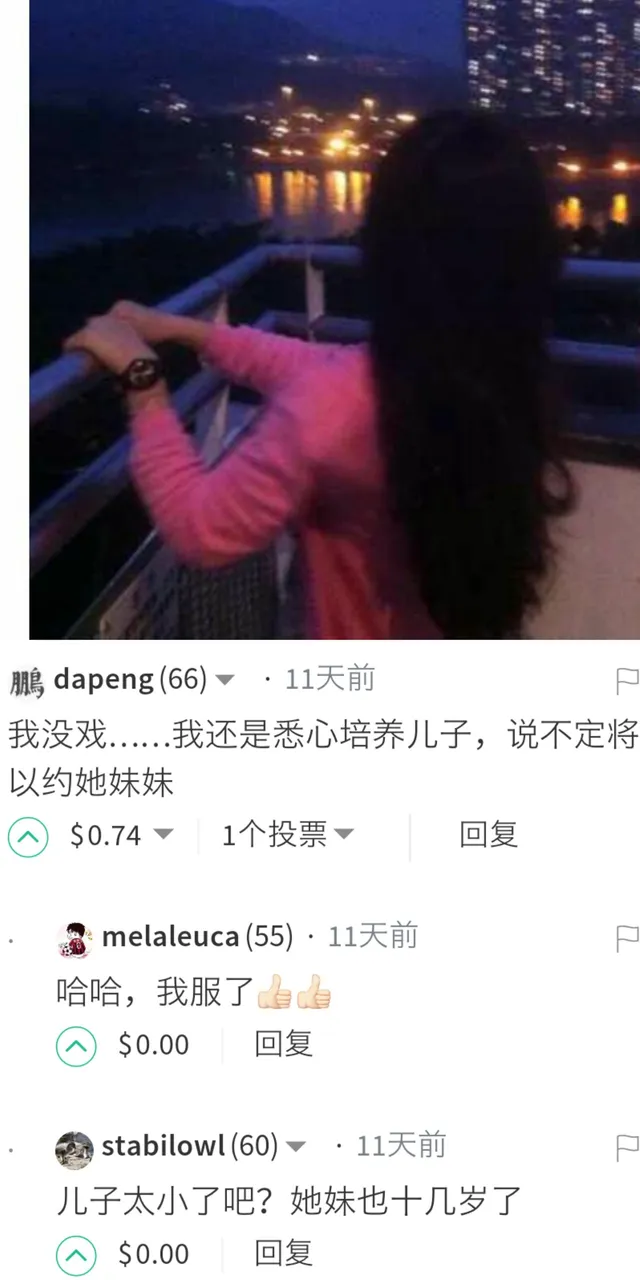Open dapeng's profile
This screenshot has width=640, height=1280.
pos(104,680)
